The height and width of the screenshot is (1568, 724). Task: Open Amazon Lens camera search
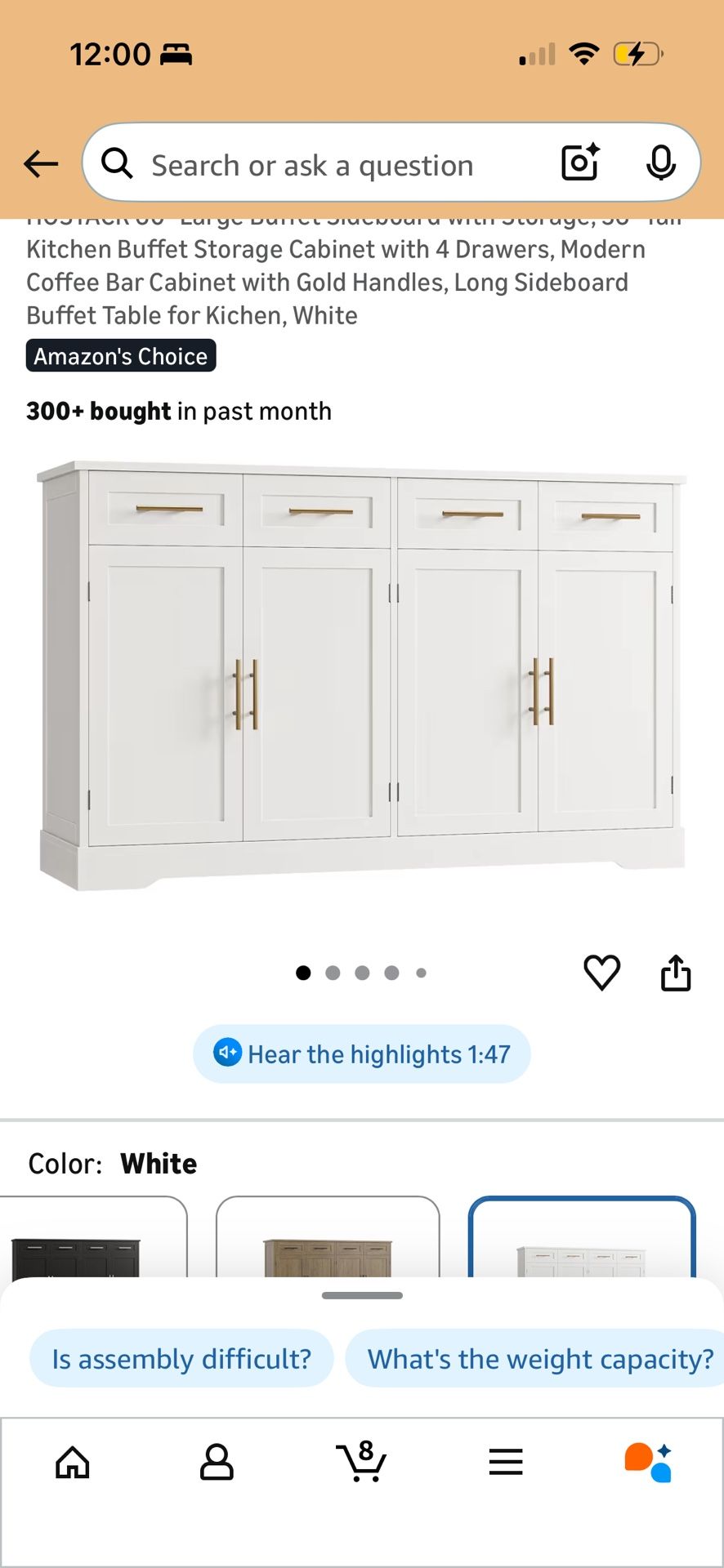[x=579, y=163]
